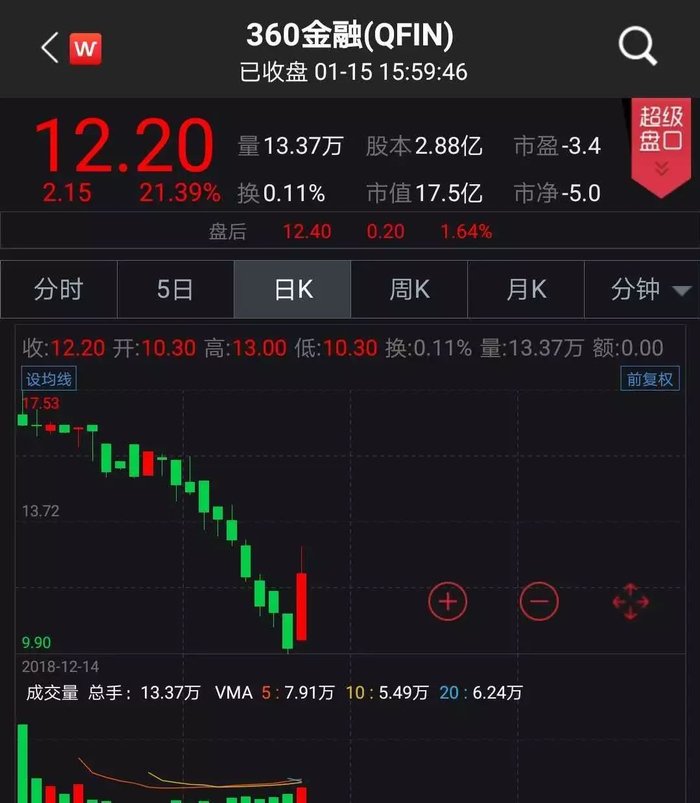The width and height of the screenshot is (700, 803).
Task: Zoom out the K-line chart
Action: (539, 602)
